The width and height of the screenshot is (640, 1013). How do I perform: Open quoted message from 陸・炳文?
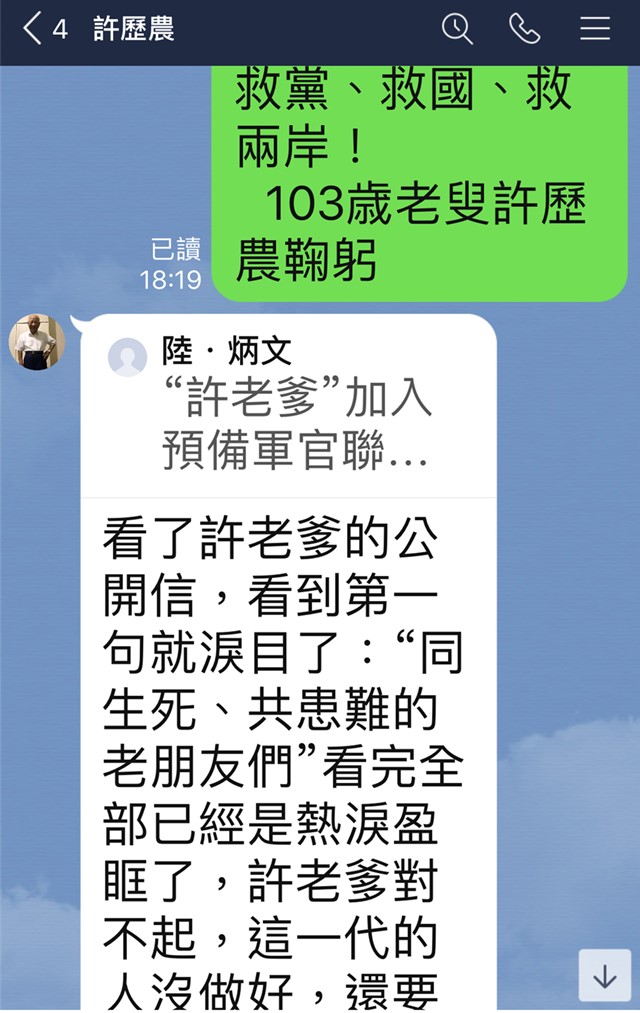tap(288, 406)
